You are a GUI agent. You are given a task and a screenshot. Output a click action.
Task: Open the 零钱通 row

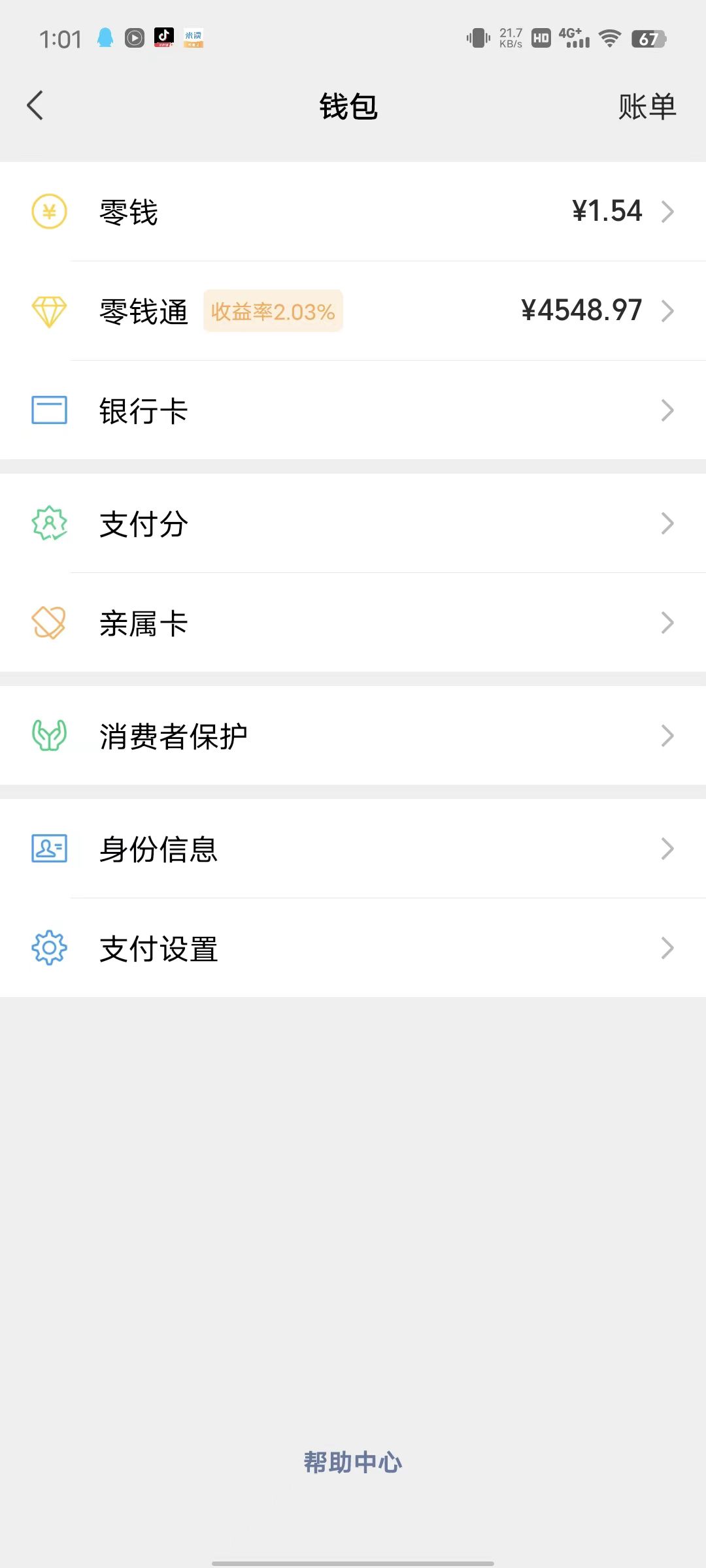pyautogui.click(x=353, y=311)
